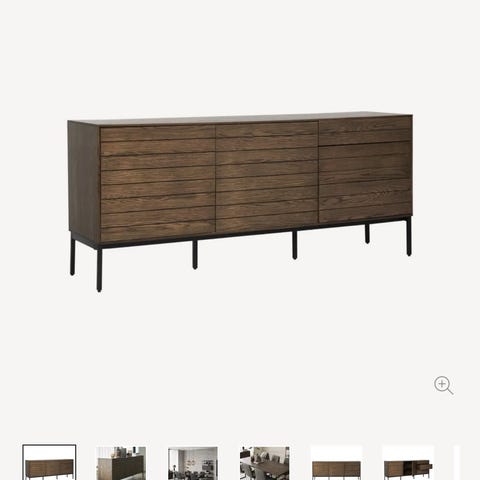Screen dimensions: 480x480
Task: Choose the straight front view sideboard thumbnail
Action: tap(336, 463)
